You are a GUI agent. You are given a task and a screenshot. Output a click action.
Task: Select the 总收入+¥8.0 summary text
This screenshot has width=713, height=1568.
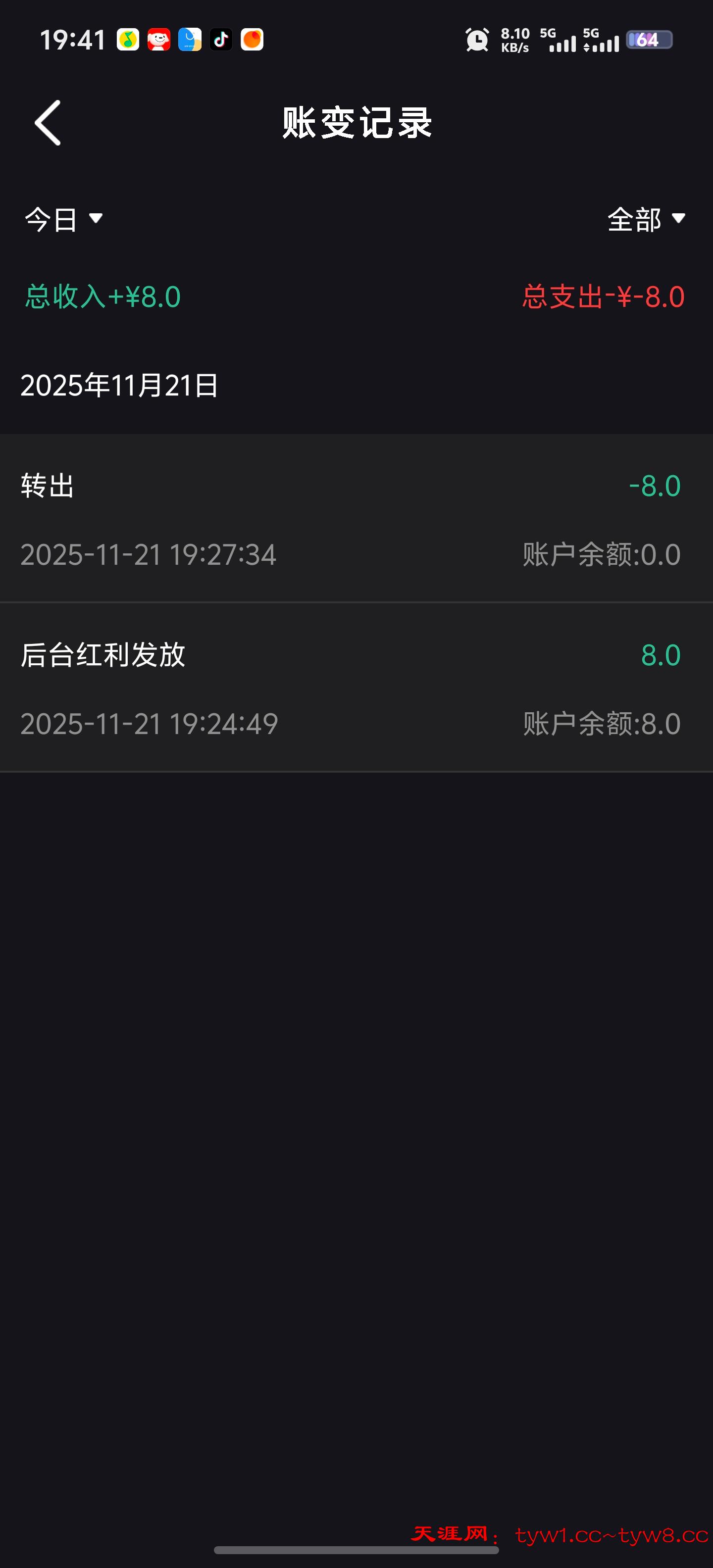tap(102, 296)
